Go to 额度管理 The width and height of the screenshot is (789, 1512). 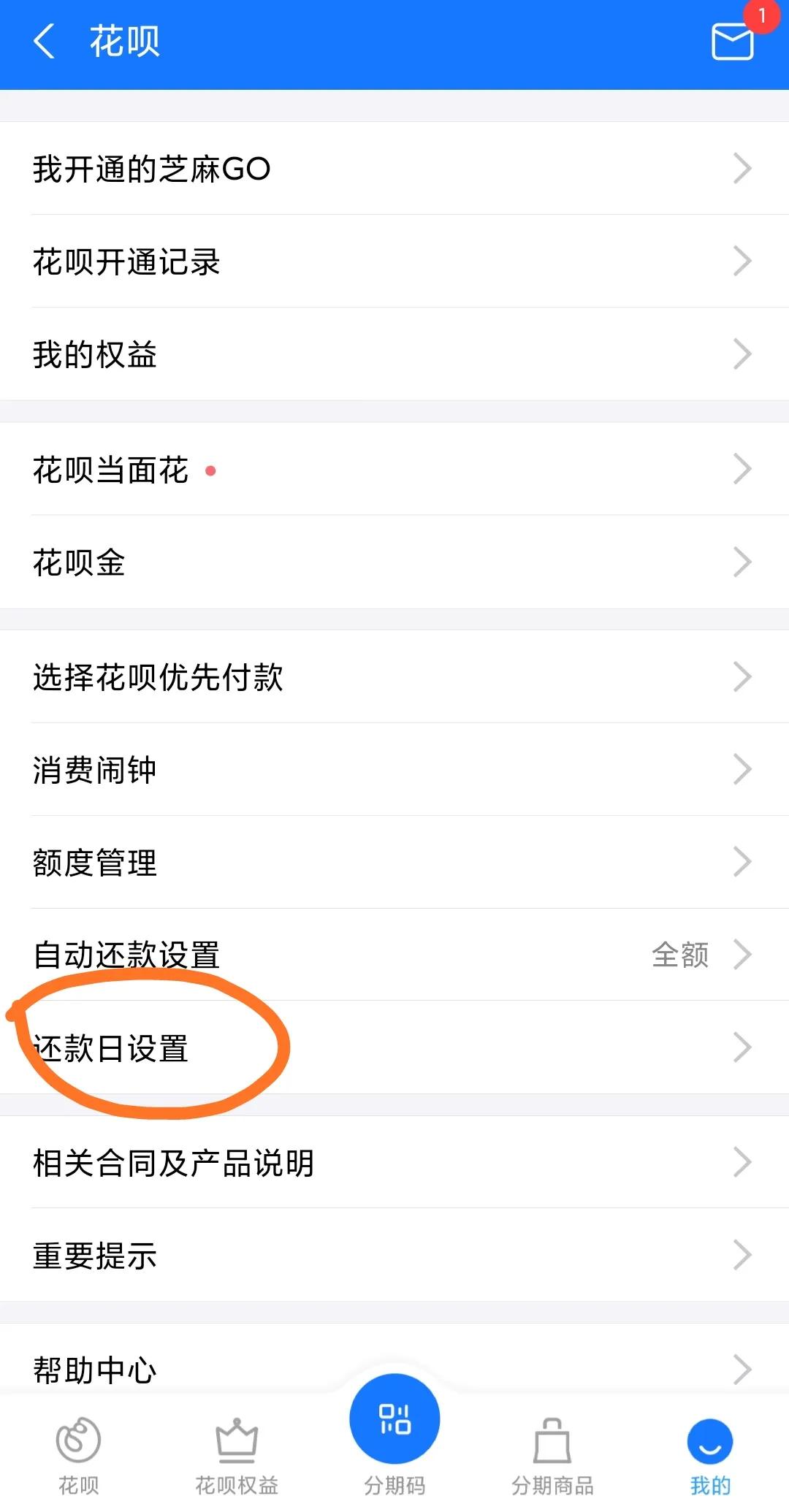[x=394, y=863]
